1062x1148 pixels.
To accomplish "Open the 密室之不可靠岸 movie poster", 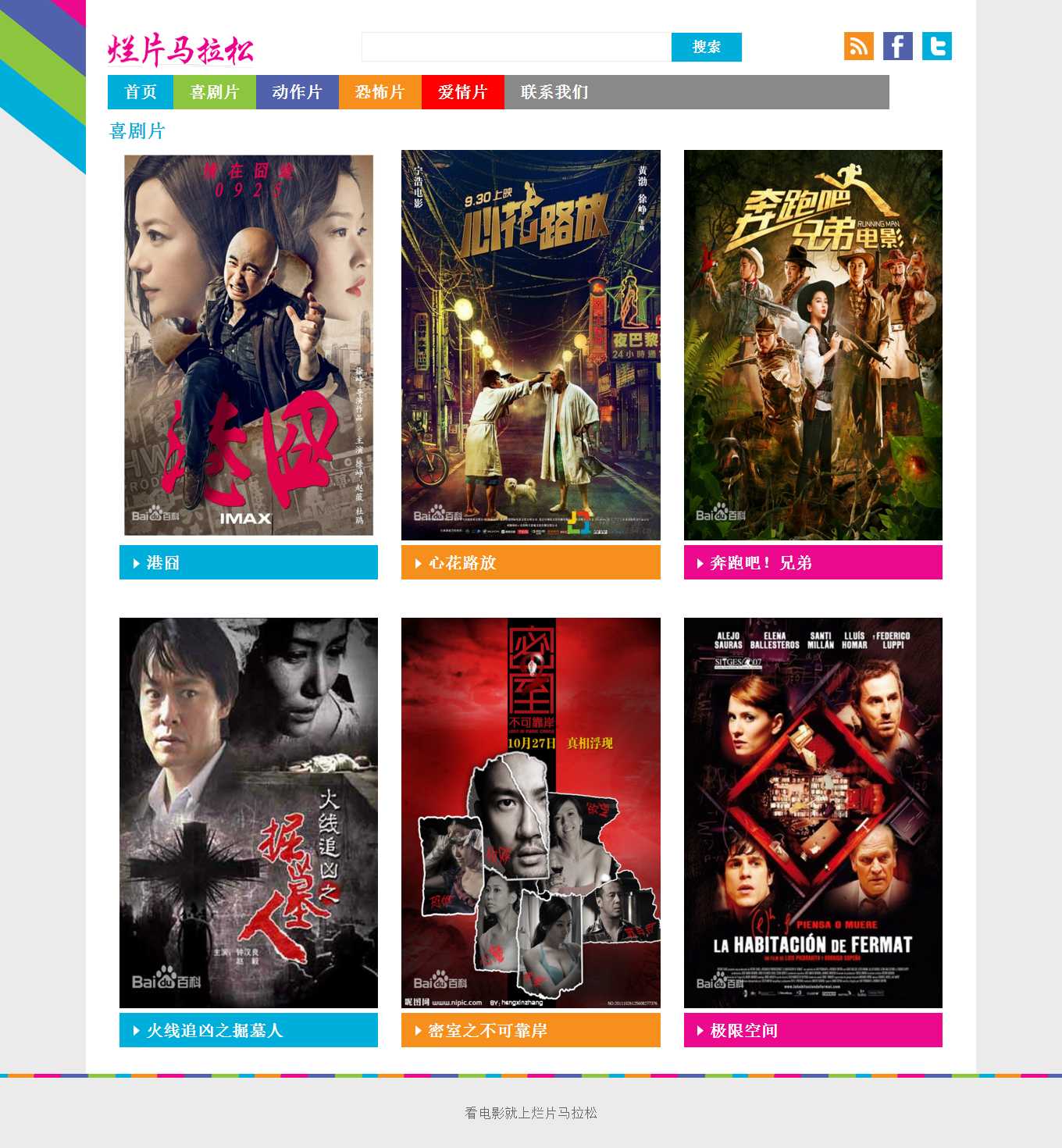I will pyautogui.click(x=531, y=812).
